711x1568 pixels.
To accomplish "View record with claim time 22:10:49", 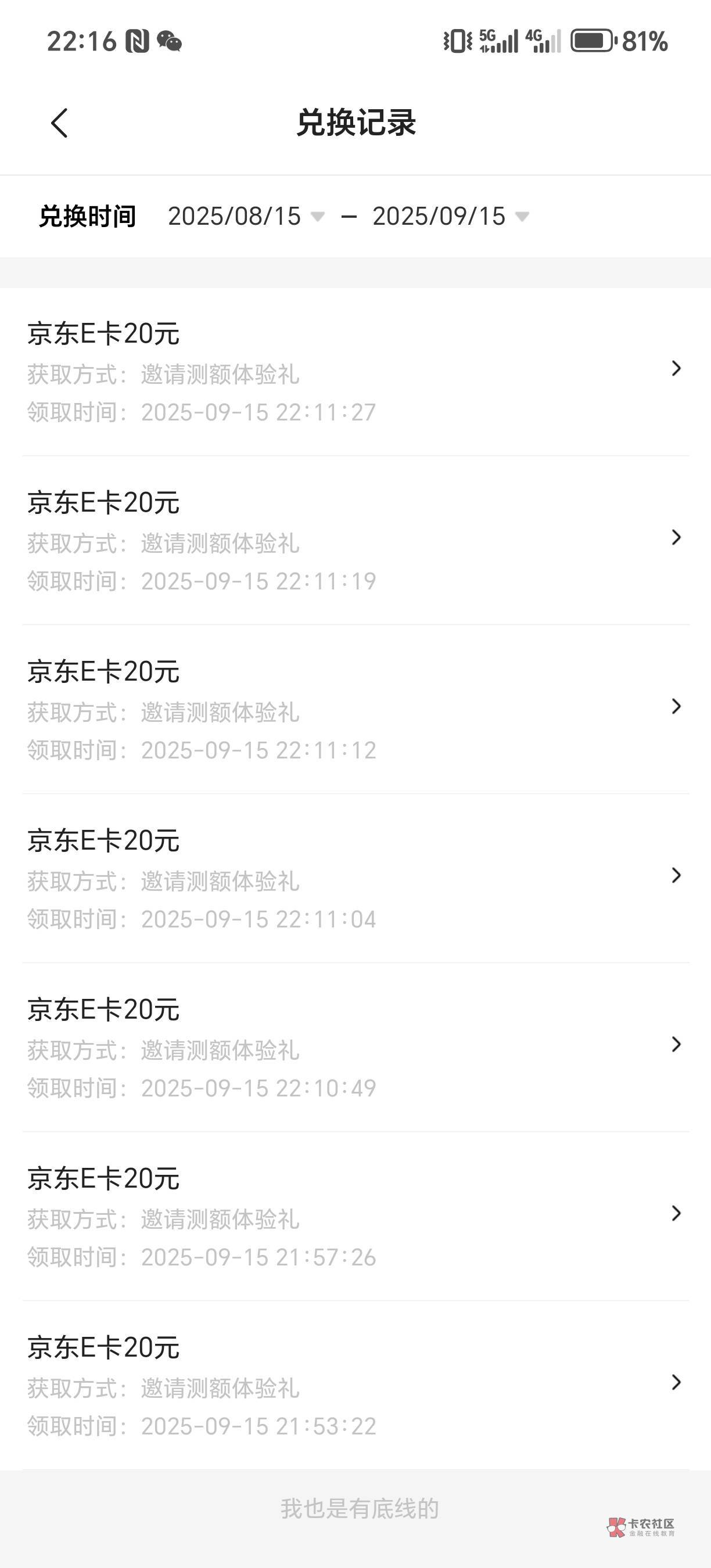I will pos(355,1048).
